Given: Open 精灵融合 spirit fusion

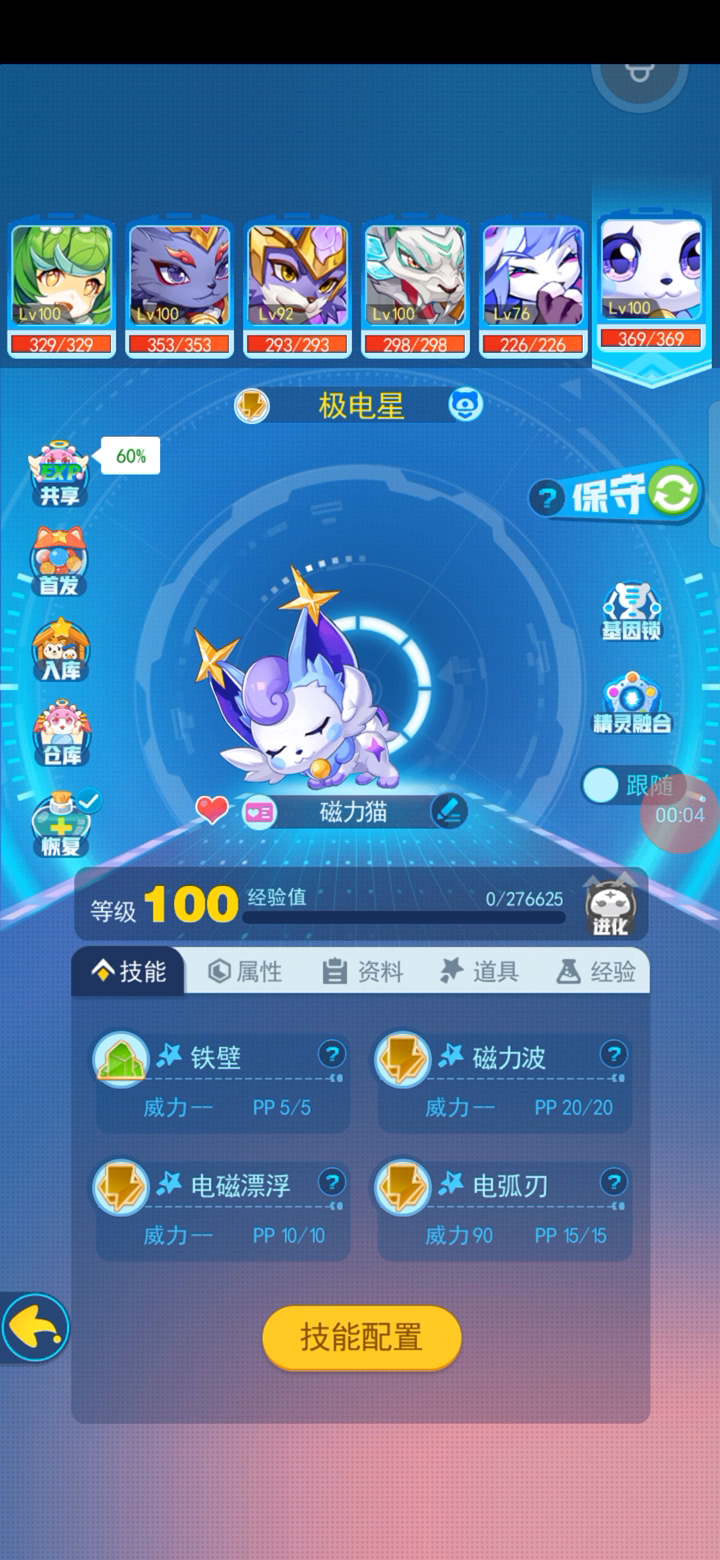Looking at the screenshot, I should pyautogui.click(x=632, y=706).
